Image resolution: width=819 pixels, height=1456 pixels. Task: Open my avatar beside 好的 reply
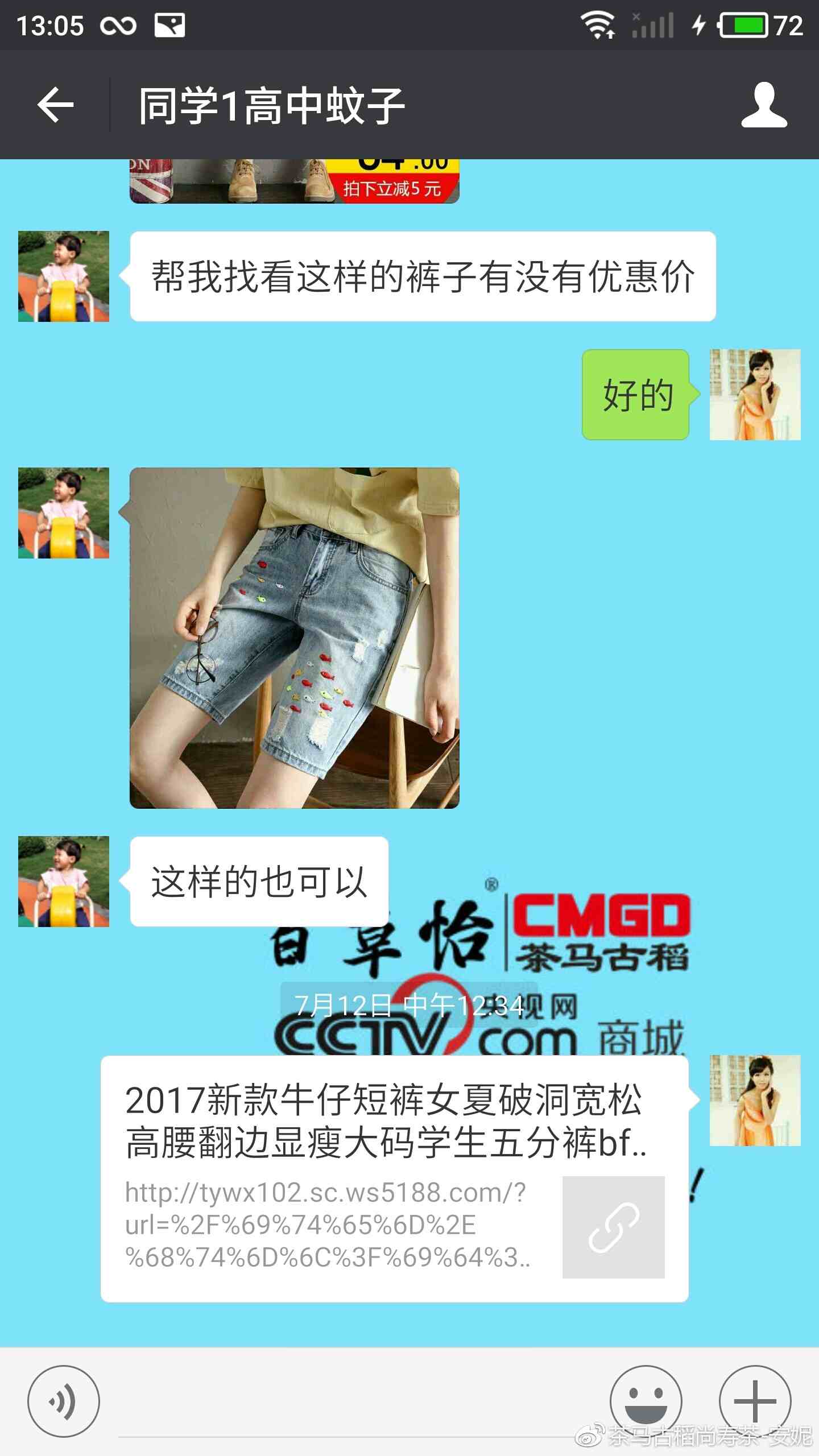755,395
